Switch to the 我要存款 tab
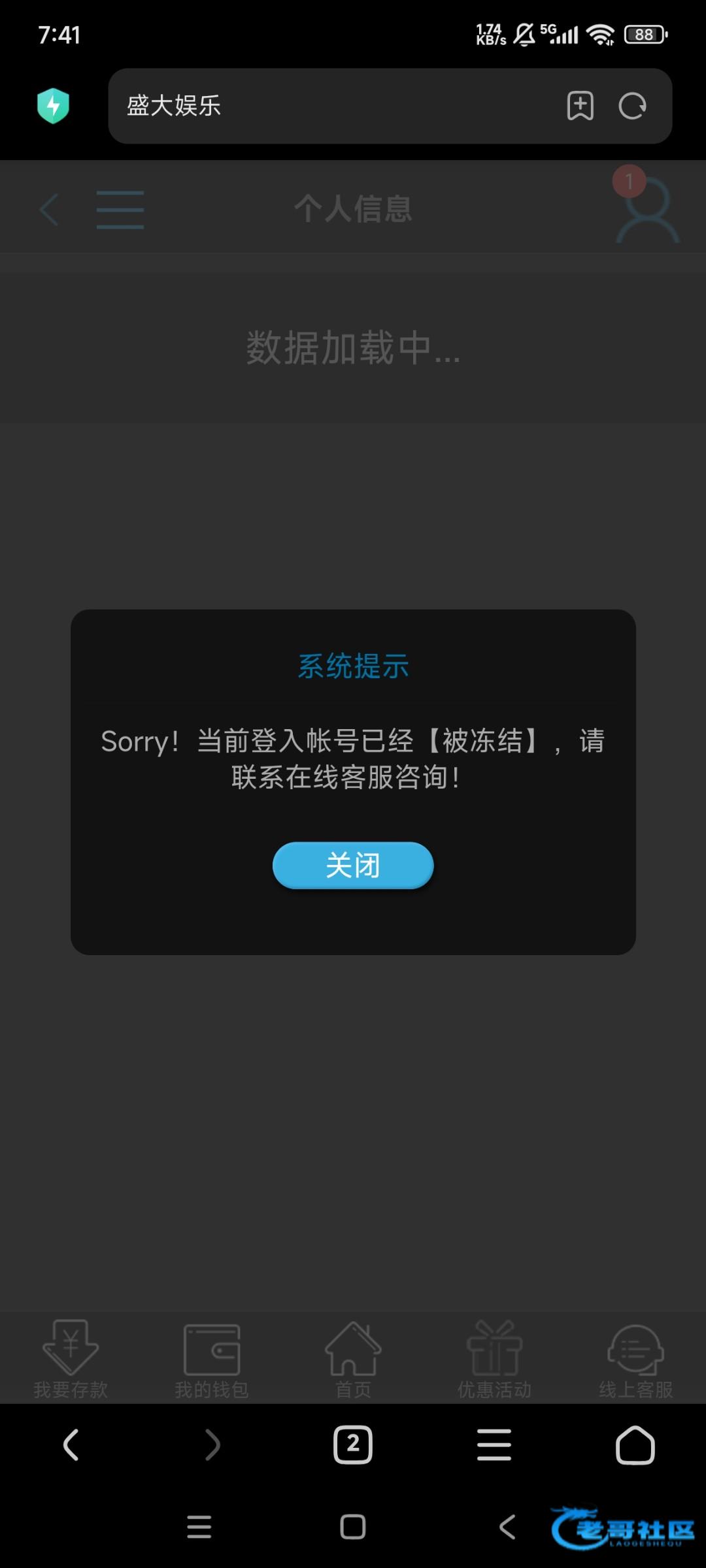Screen dimensions: 706x1568 71,1358
